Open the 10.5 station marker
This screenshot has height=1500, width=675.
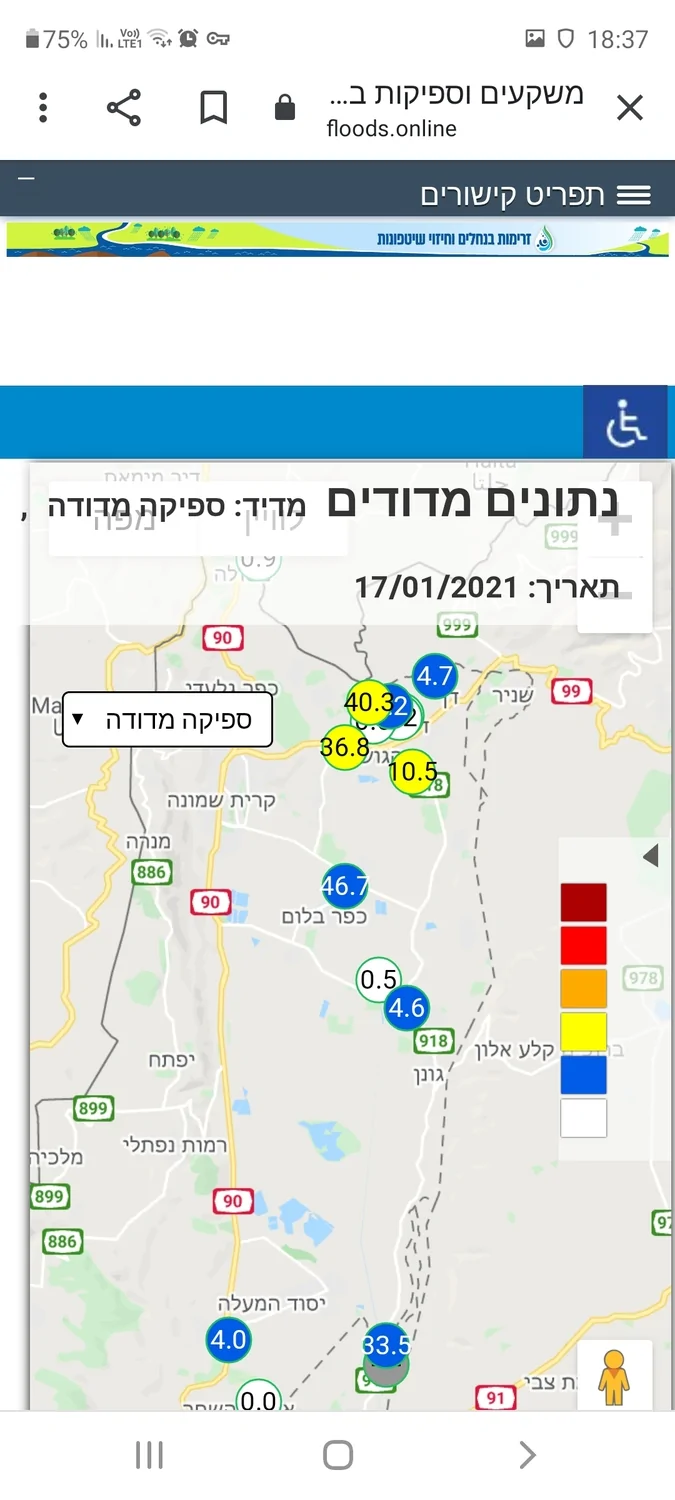pyautogui.click(x=413, y=771)
